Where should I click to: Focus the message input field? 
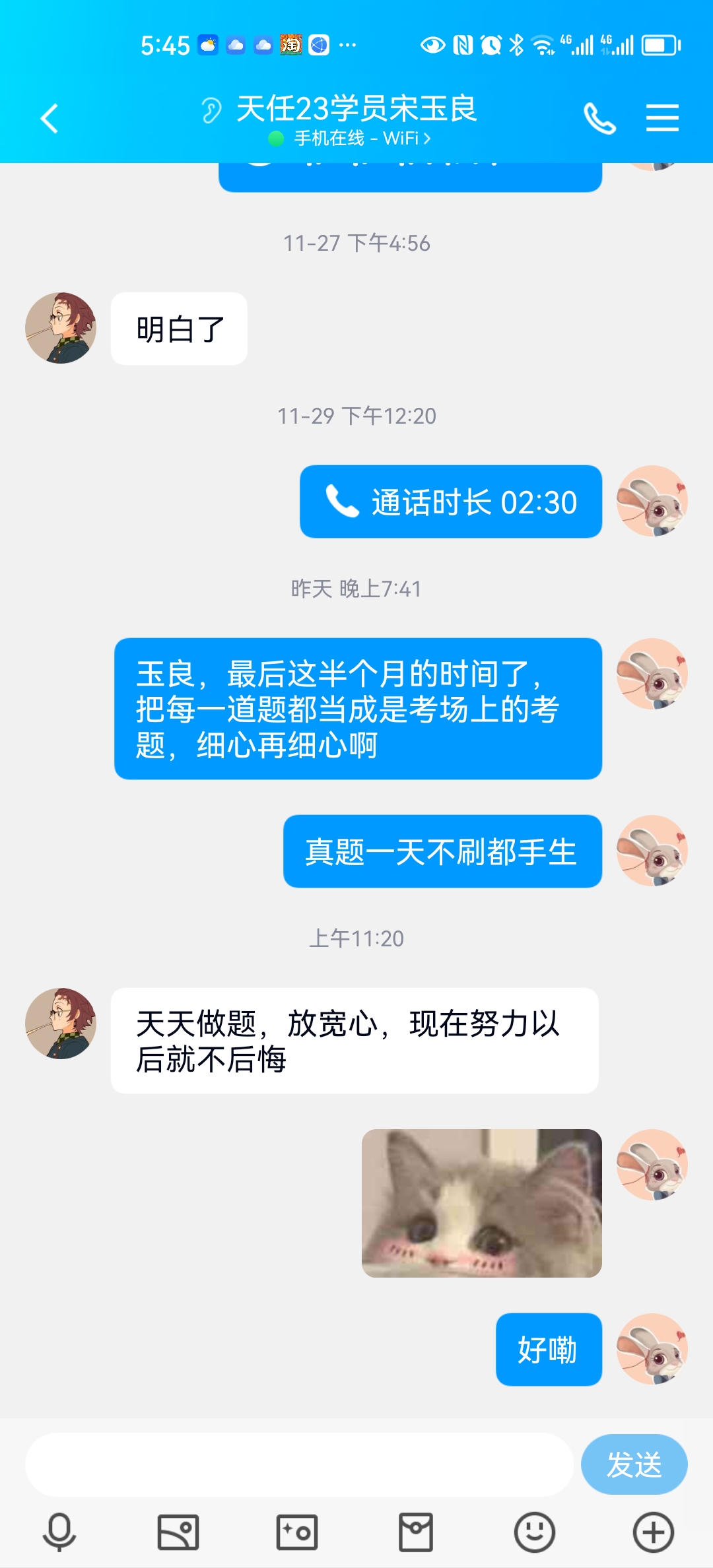299,1464
